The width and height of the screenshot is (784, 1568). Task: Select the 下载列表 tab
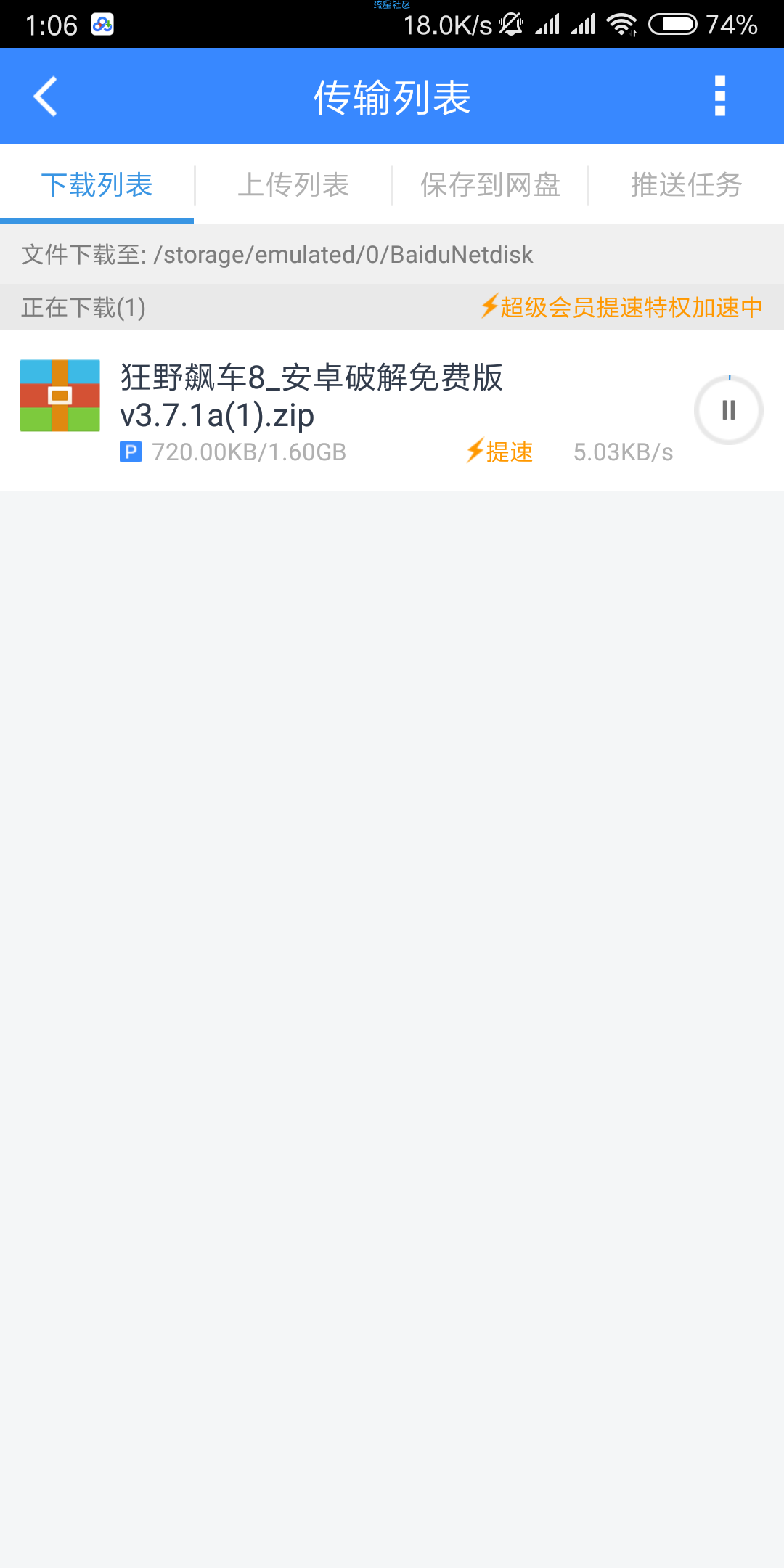(97, 184)
